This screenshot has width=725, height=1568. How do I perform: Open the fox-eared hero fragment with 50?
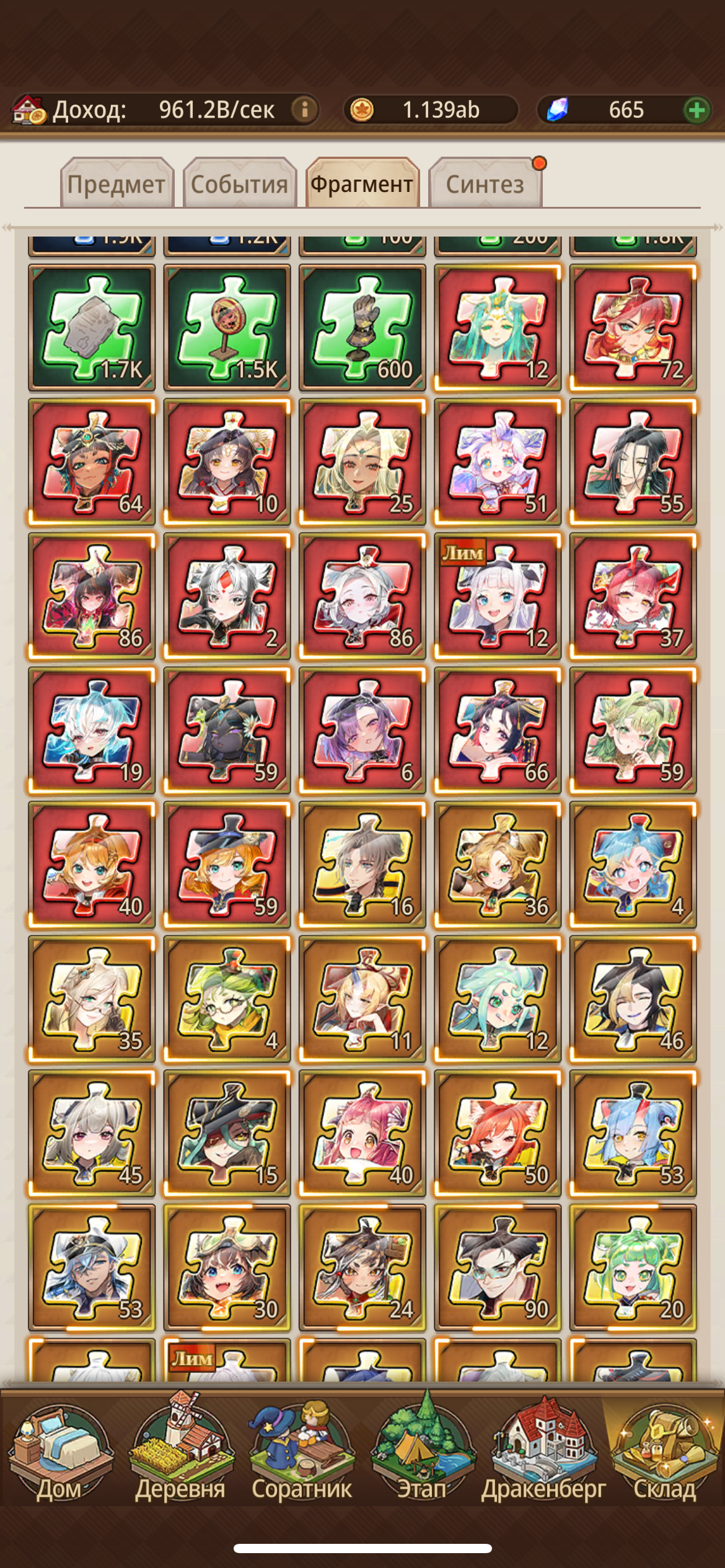498,1133
